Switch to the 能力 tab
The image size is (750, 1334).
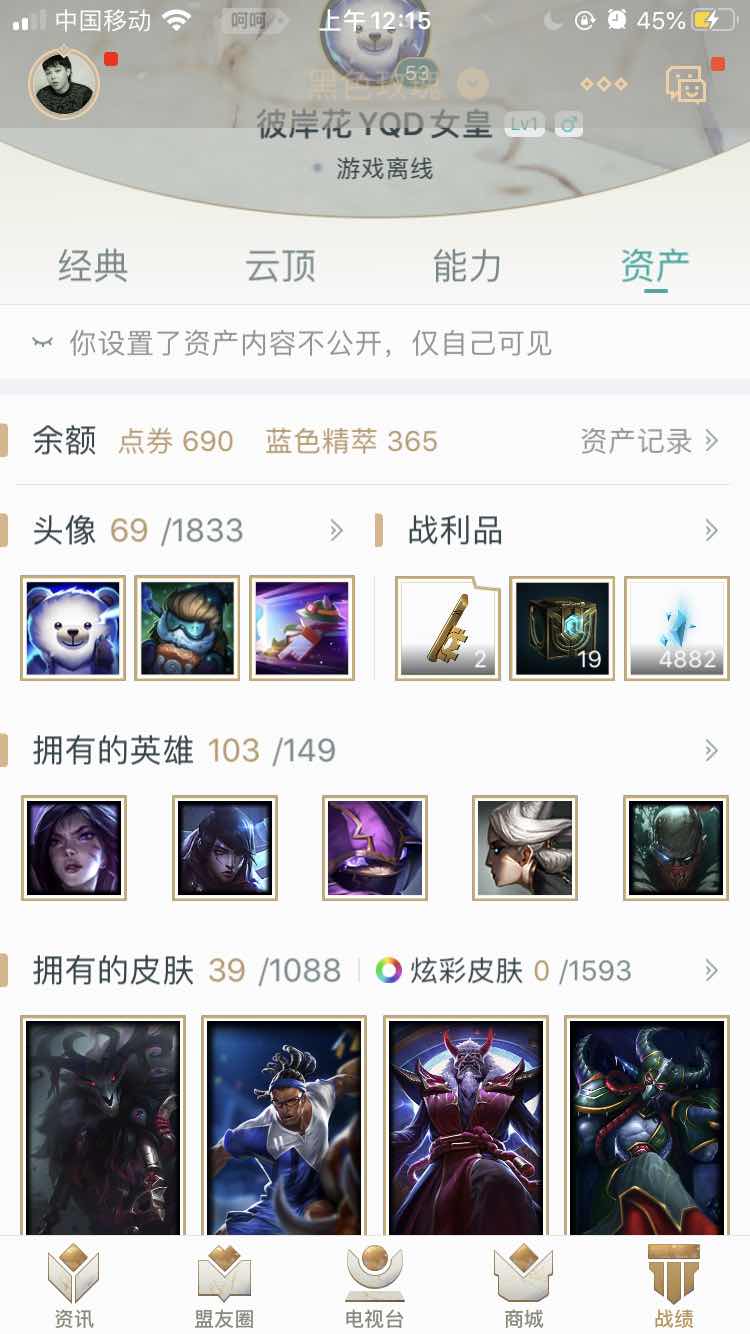coord(467,266)
